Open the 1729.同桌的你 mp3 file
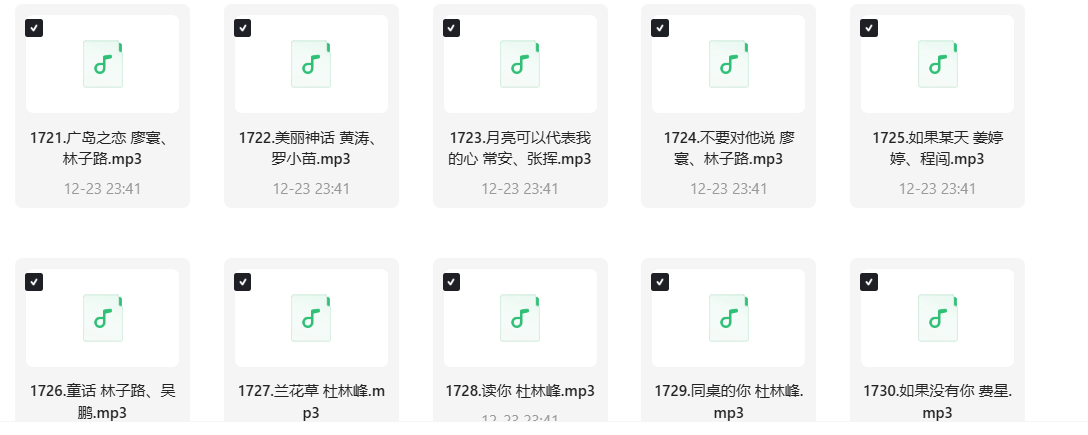Screen dimensions: 1088x435 728,318
